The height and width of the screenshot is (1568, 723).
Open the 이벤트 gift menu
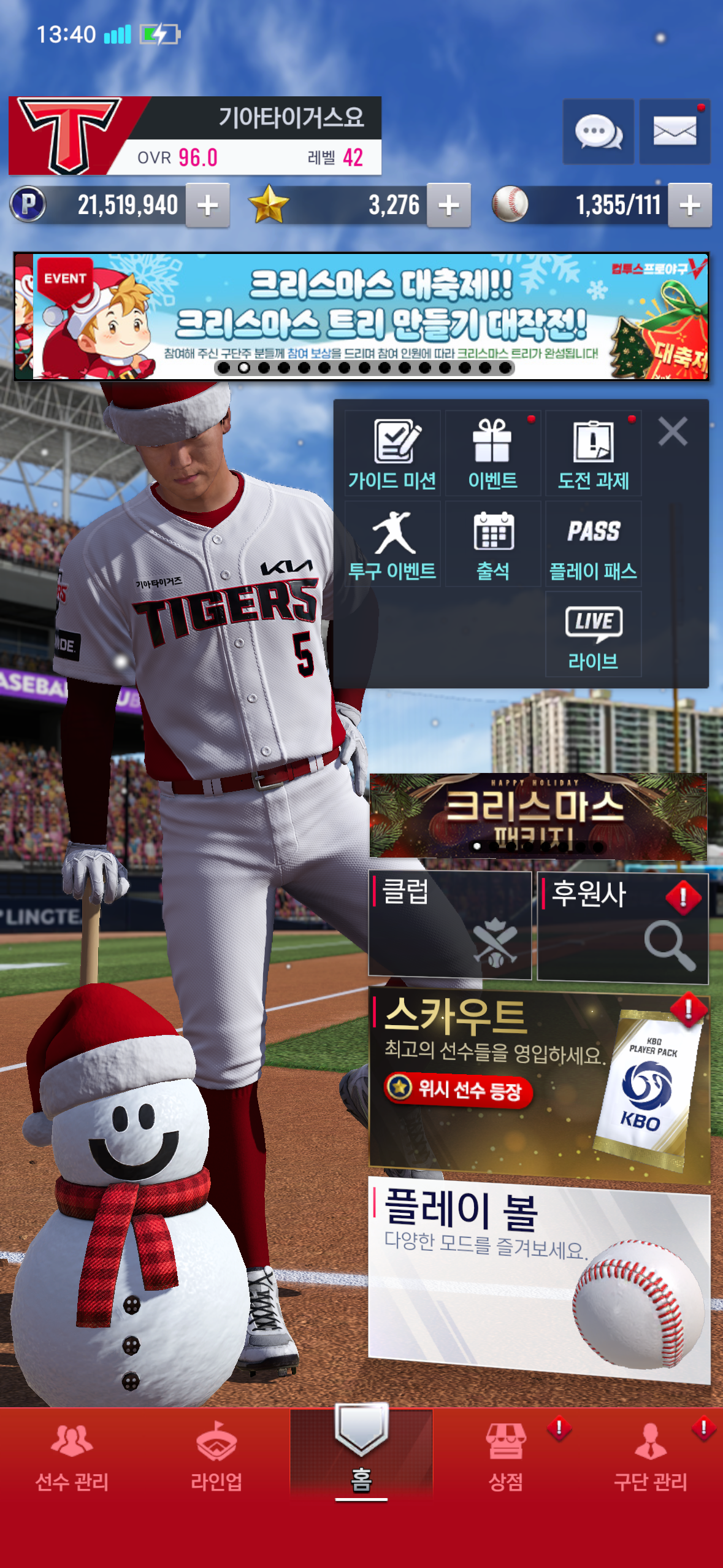click(492, 453)
